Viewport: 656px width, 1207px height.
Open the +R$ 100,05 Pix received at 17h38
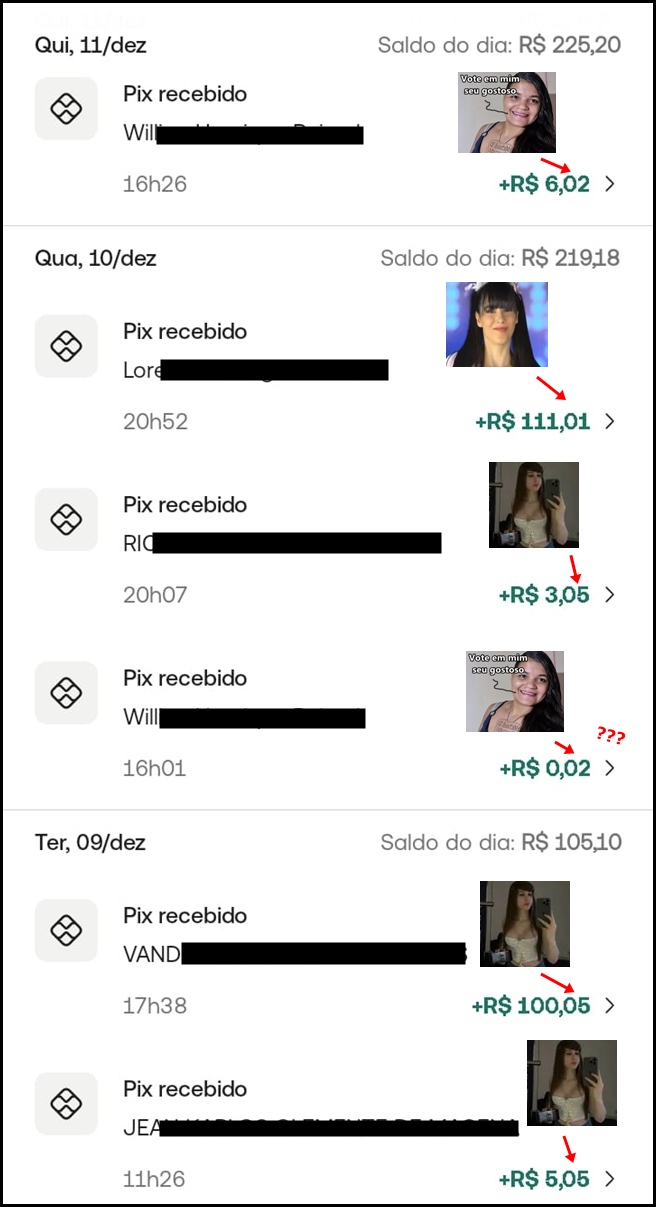(x=327, y=959)
